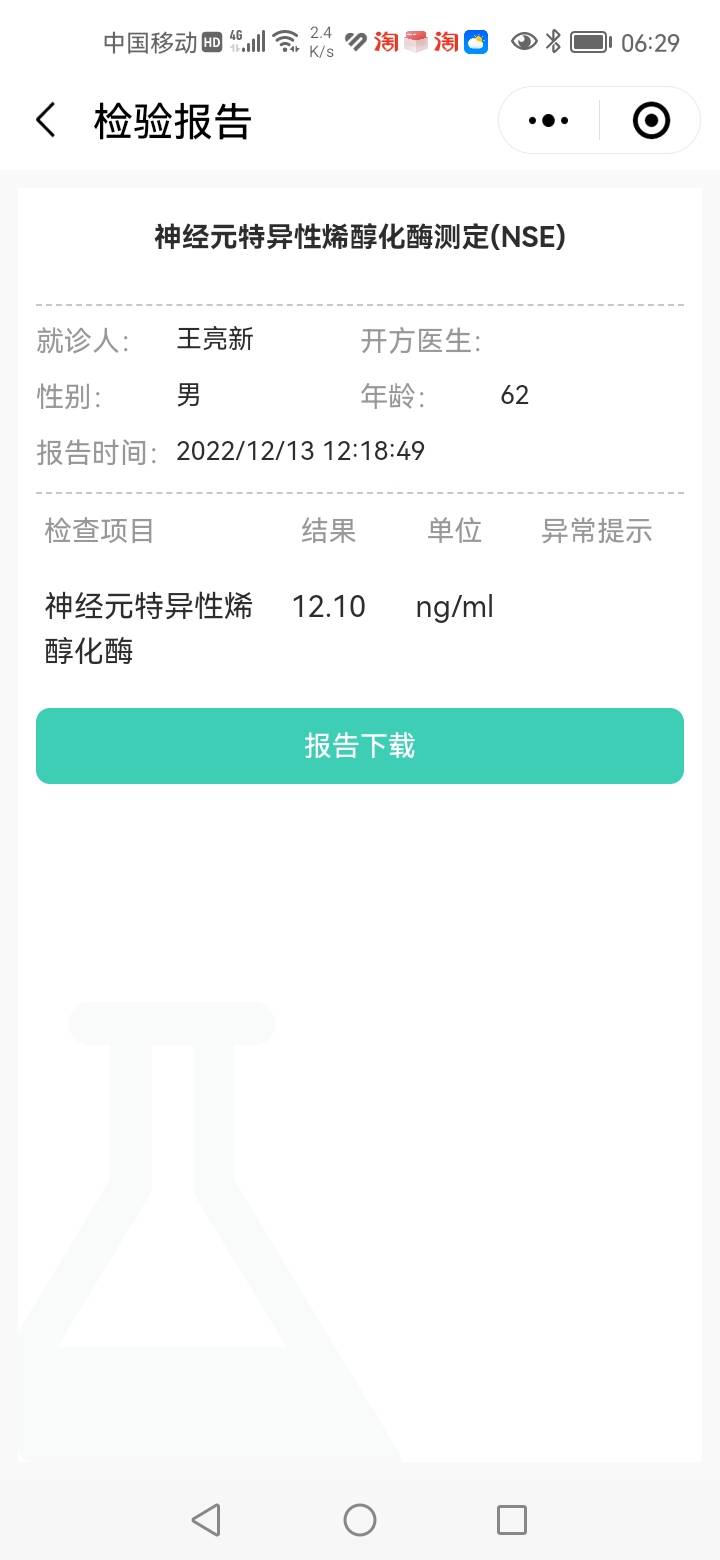Screen dimensions: 720x1560
Task: Tap the back arrow on 检验报告 page
Action: (44, 119)
